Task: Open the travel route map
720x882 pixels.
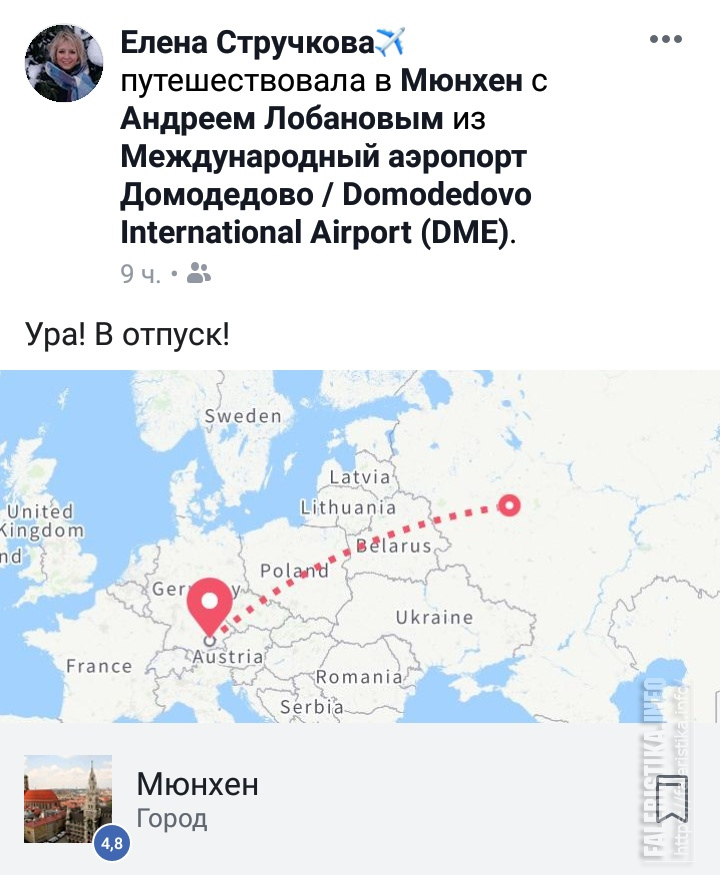Action: (360, 546)
